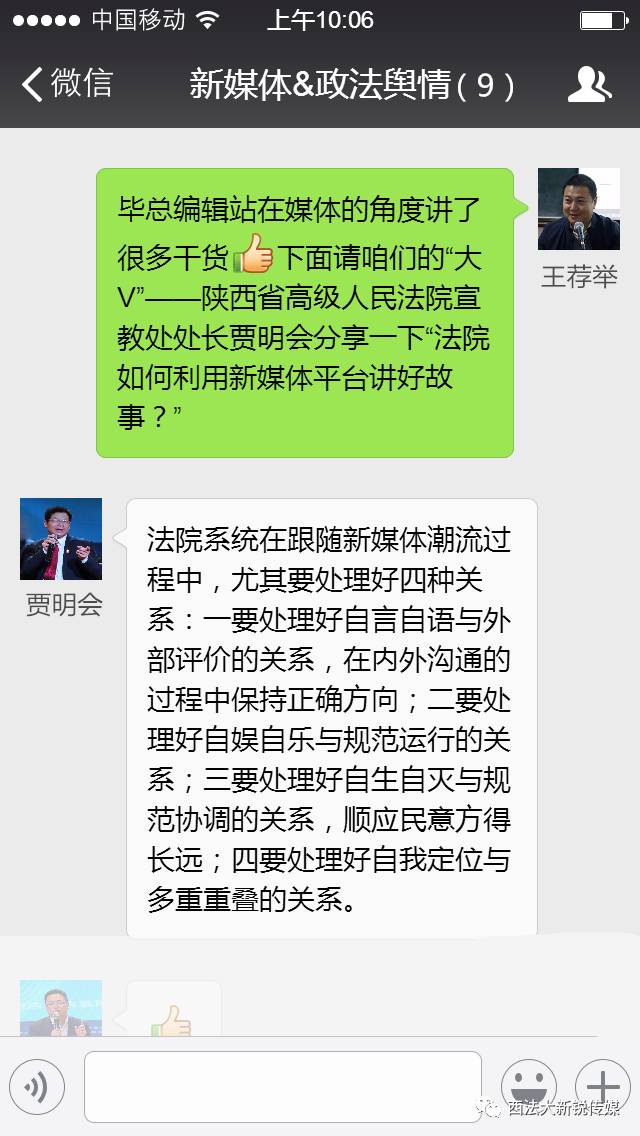Open group chat members info

[589, 85]
